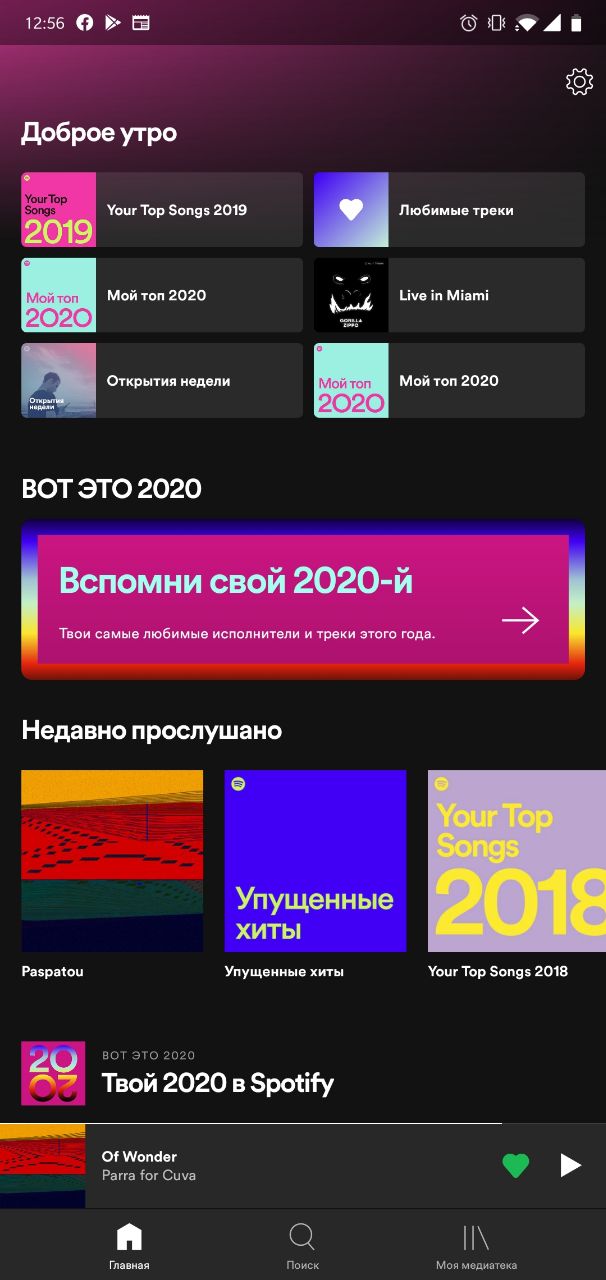
Task: Select the Главная tab
Action: tap(129, 1246)
